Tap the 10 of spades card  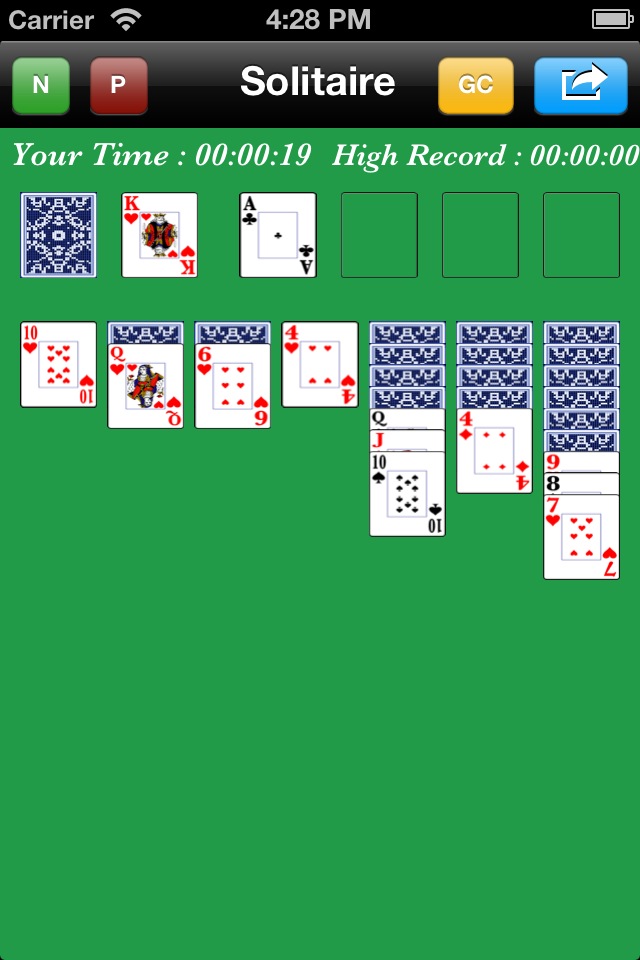[407, 494]
